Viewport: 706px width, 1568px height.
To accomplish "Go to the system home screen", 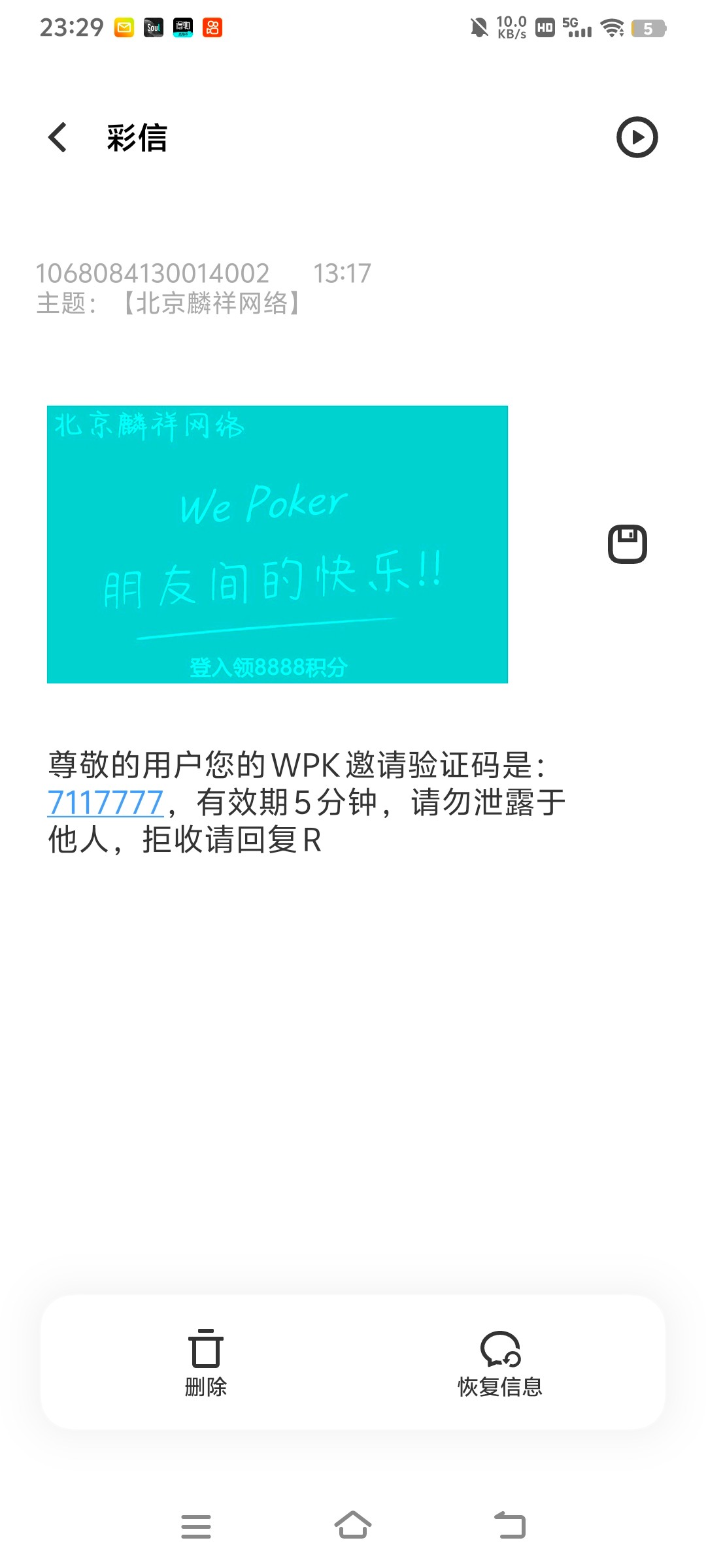I will click(353, 1526).
